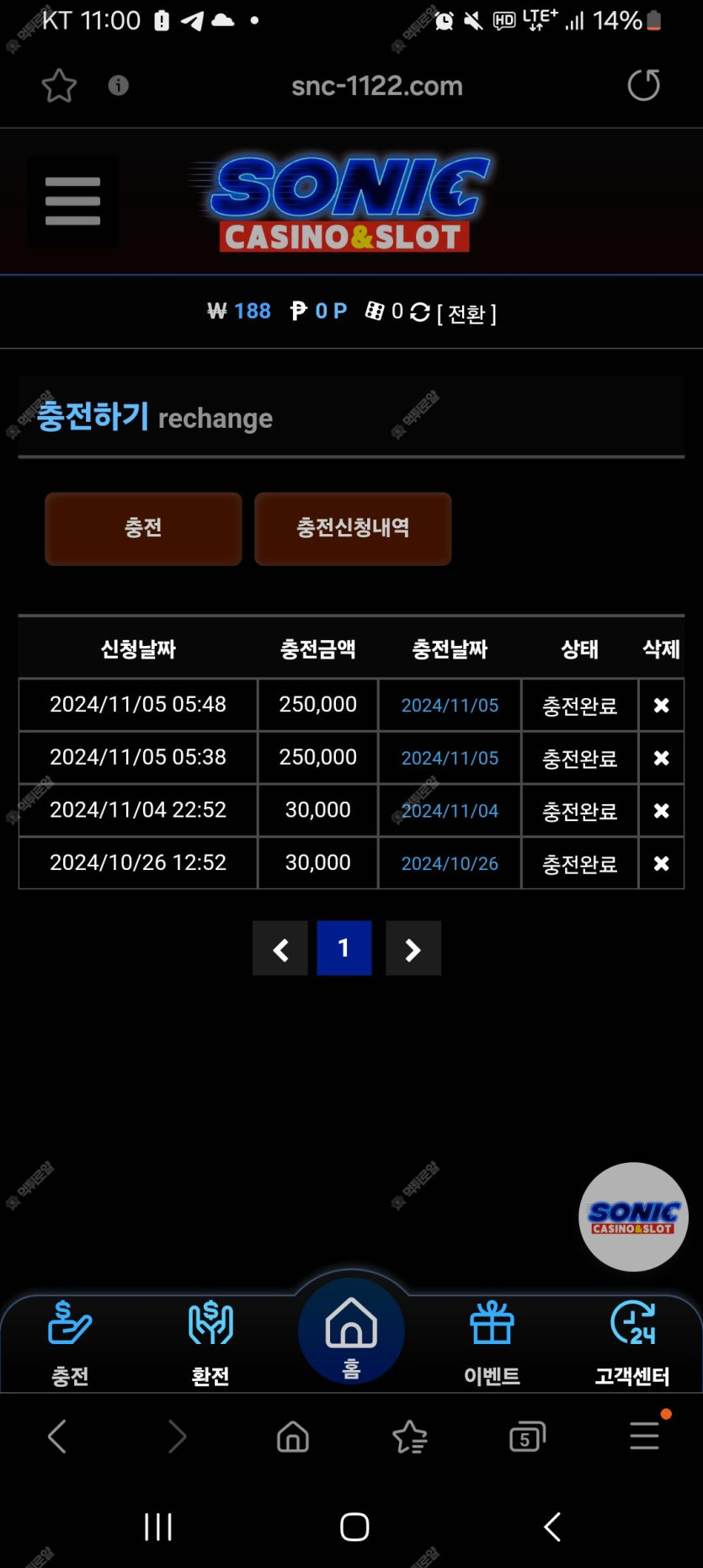Tap the snc-1122.com address bar

376,86
